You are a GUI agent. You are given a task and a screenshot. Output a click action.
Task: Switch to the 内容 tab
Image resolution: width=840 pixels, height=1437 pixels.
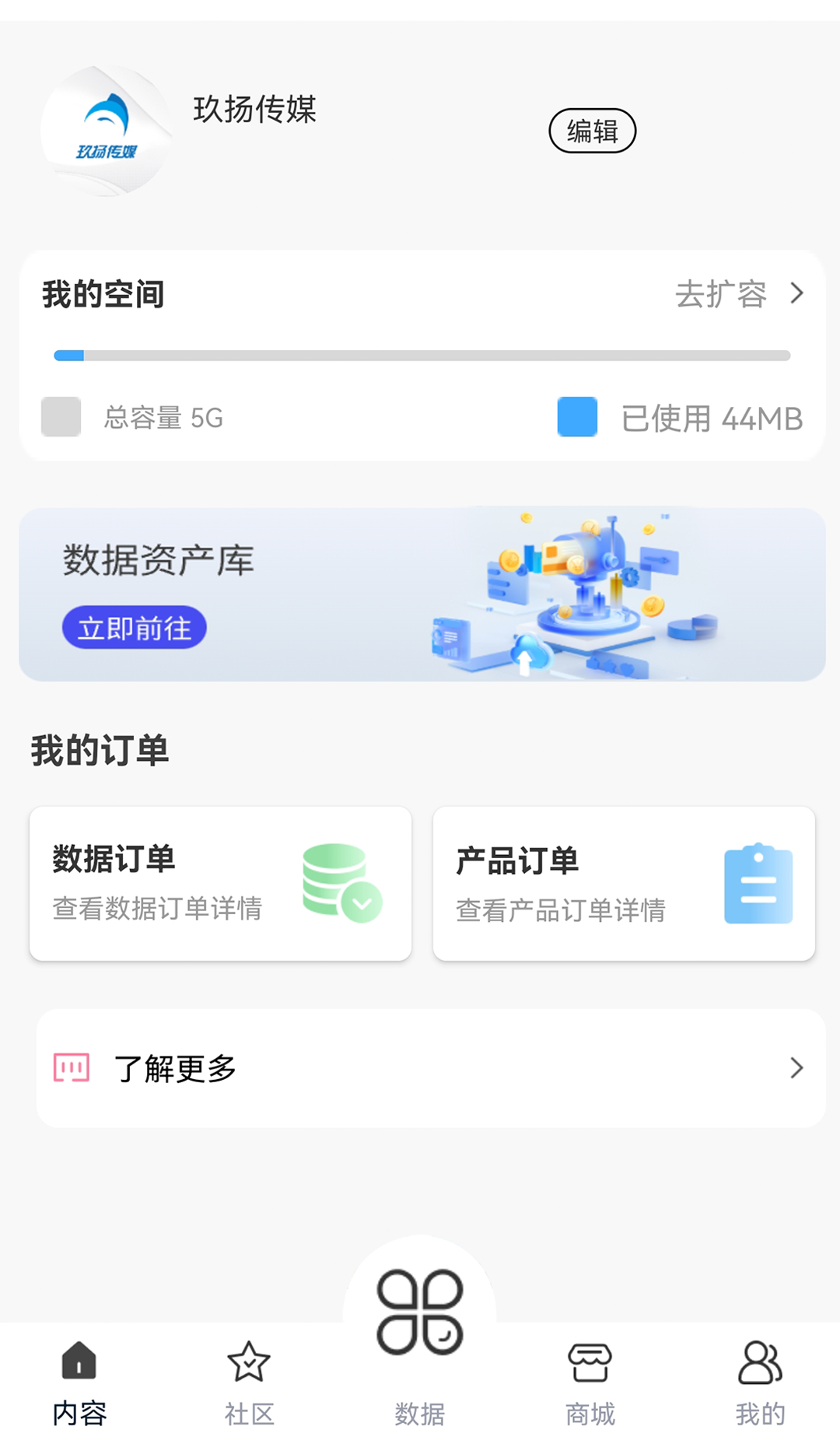pyautogui.click(x=79, y=1383)
